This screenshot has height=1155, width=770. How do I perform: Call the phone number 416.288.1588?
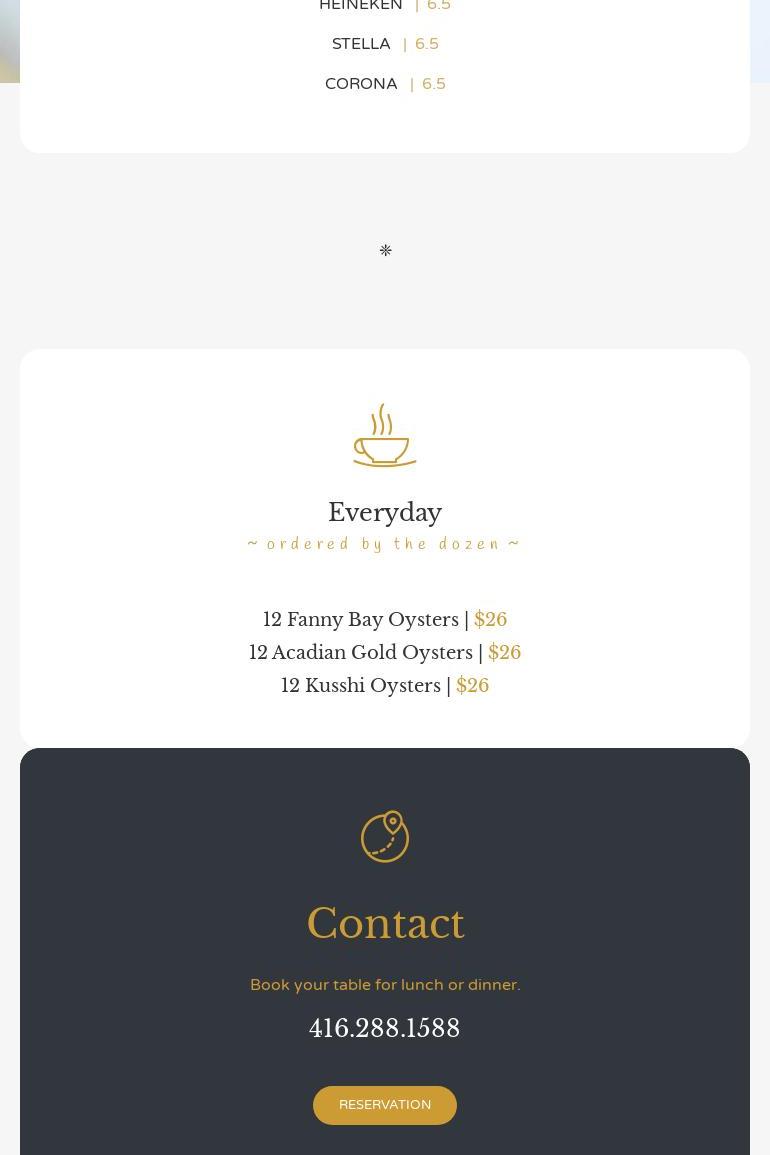(385, 1029)
